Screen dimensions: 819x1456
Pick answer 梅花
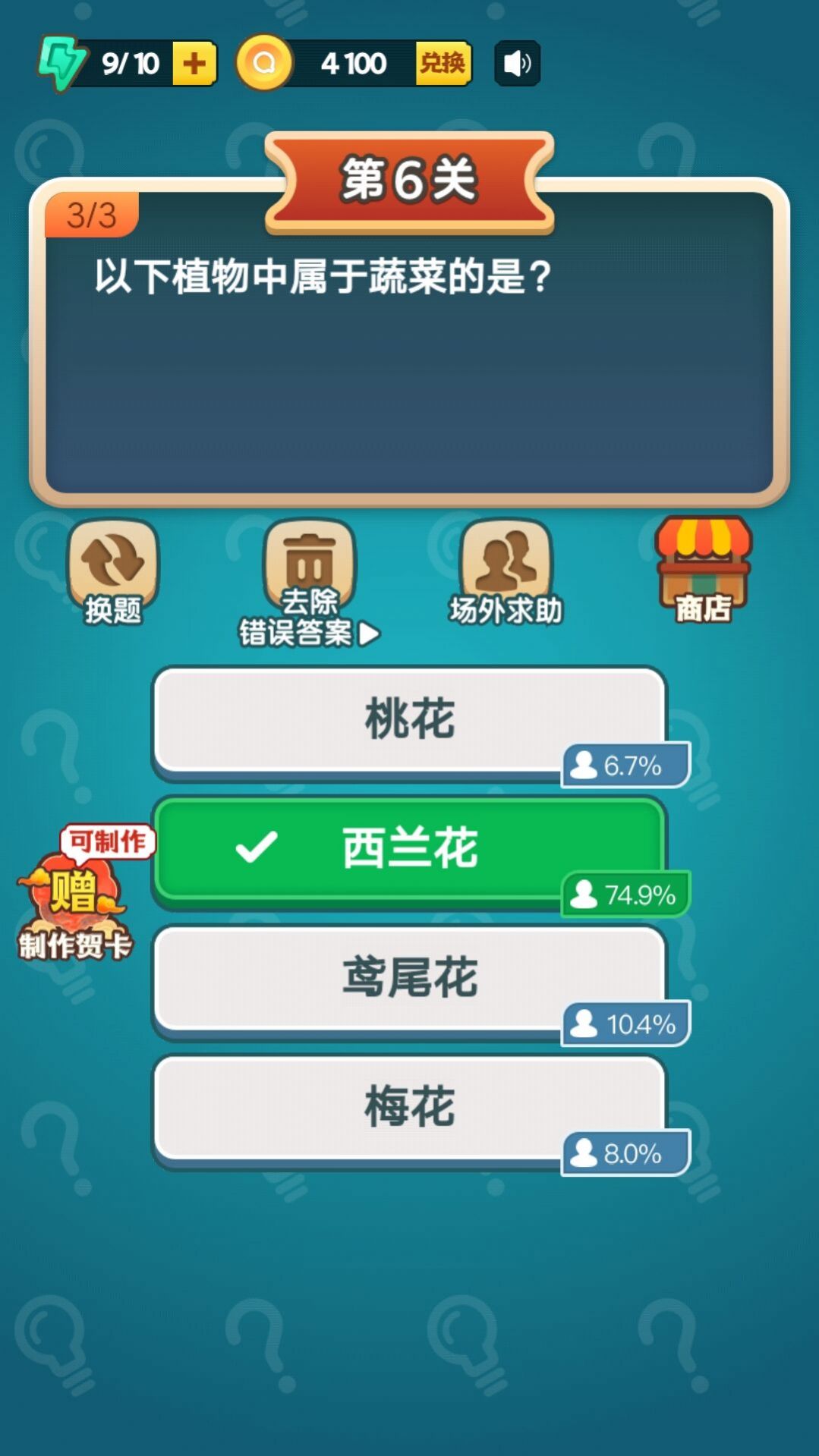[x=409, y=1107]
